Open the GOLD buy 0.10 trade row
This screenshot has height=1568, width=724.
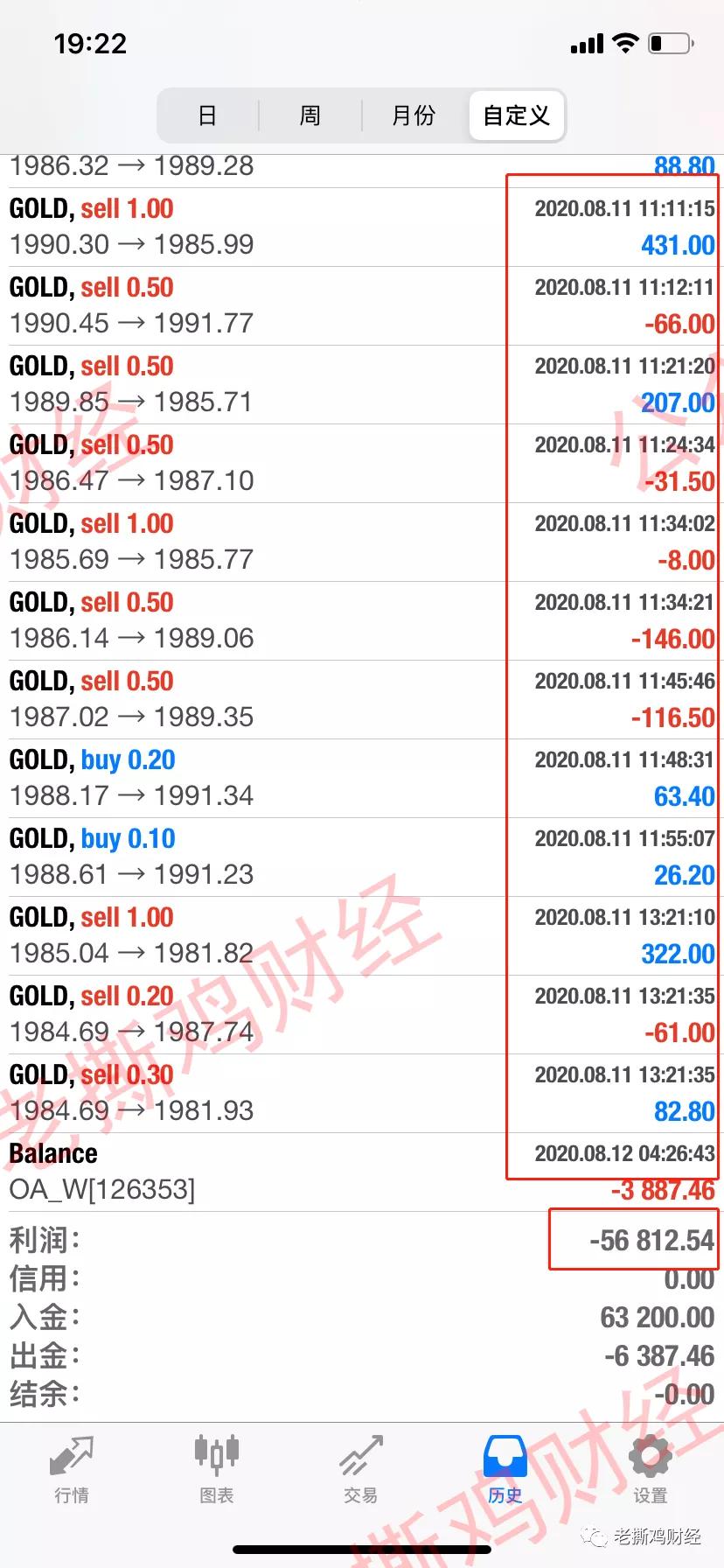click(362, 857)
